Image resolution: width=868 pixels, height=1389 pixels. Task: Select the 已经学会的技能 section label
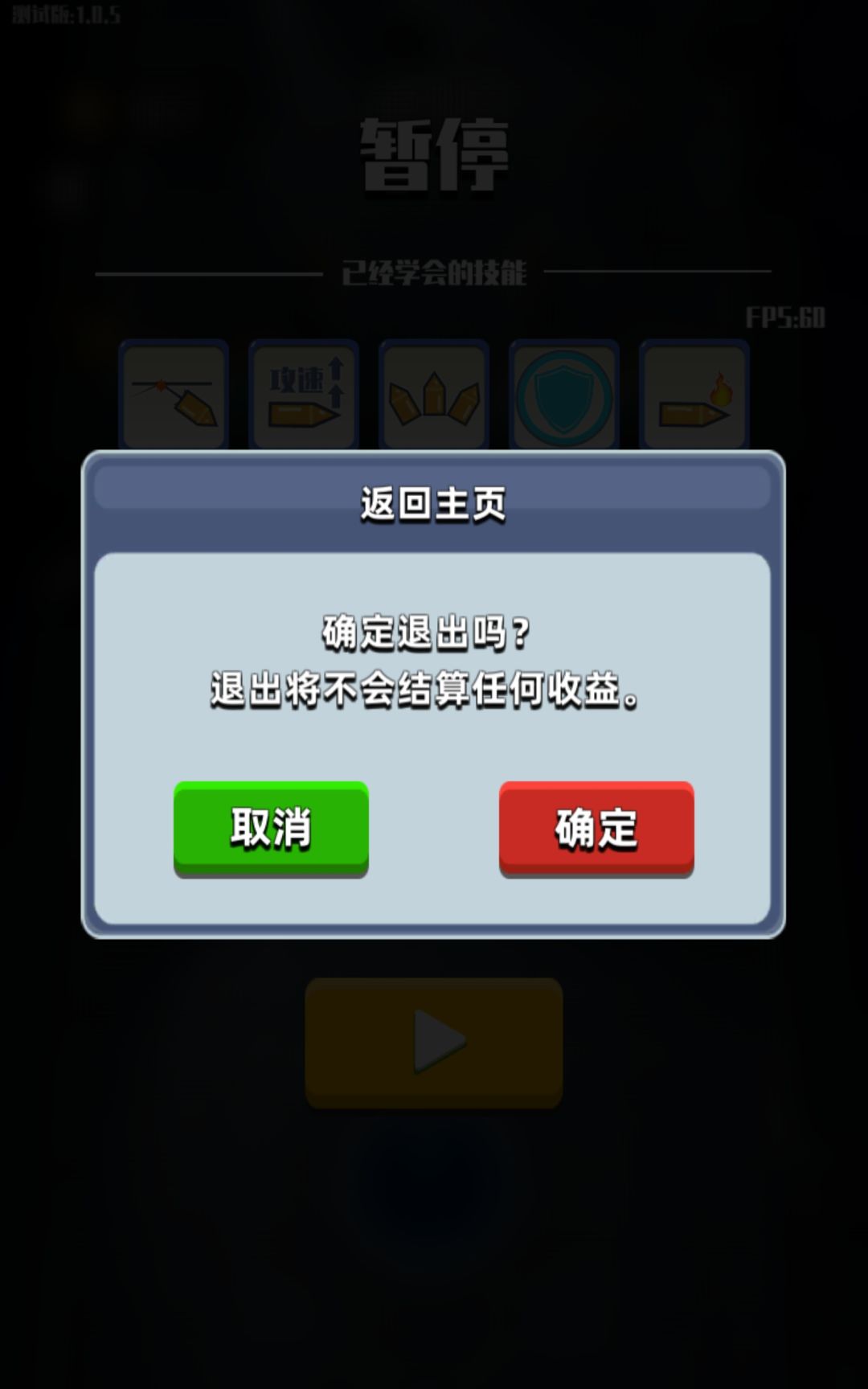point(434,272)
